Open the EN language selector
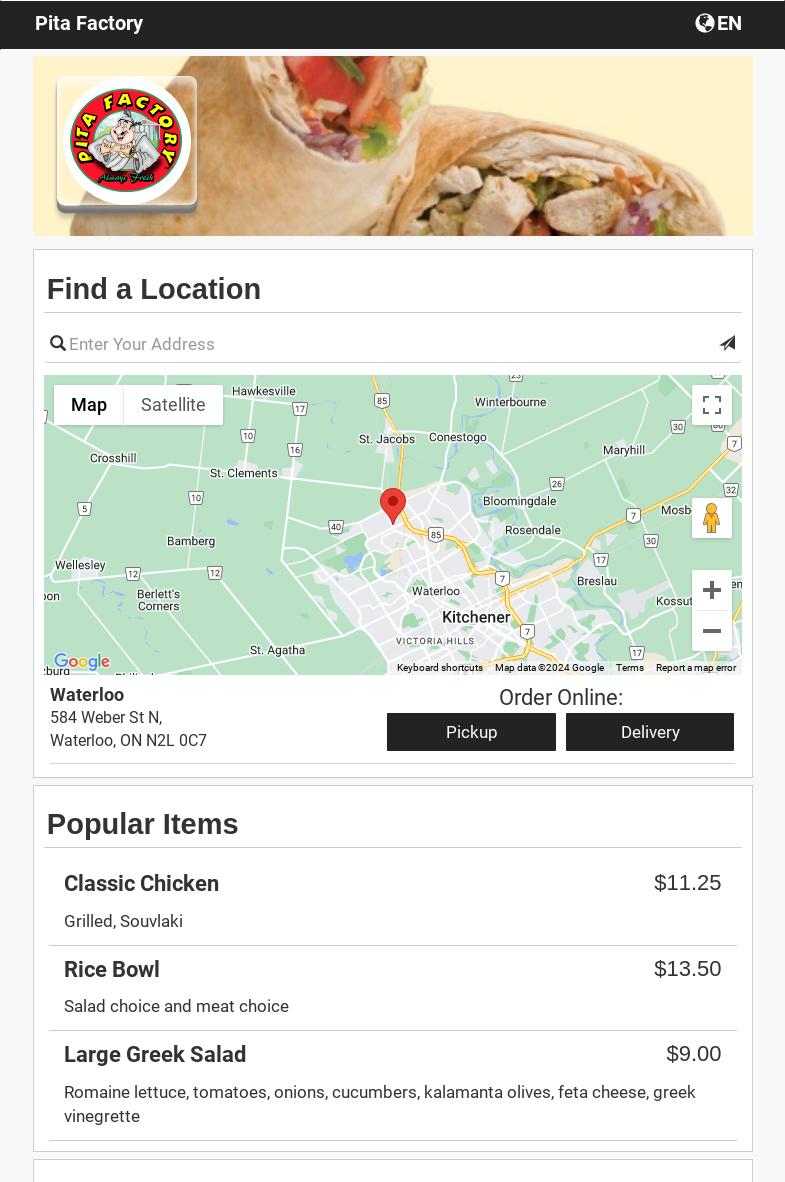 coord(718,23)
